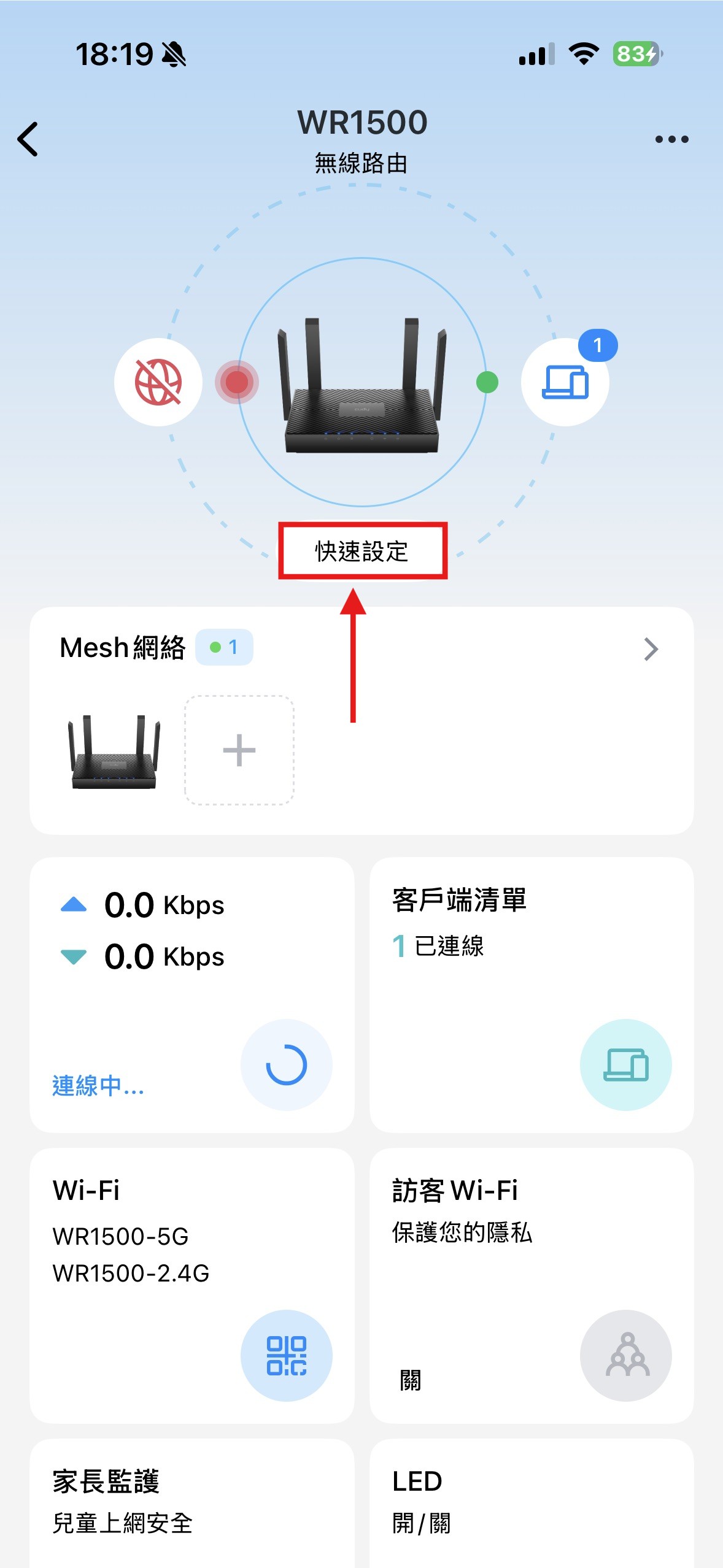Select the WR1500 device title
723x1568 pixels.
tap(361, 121)
